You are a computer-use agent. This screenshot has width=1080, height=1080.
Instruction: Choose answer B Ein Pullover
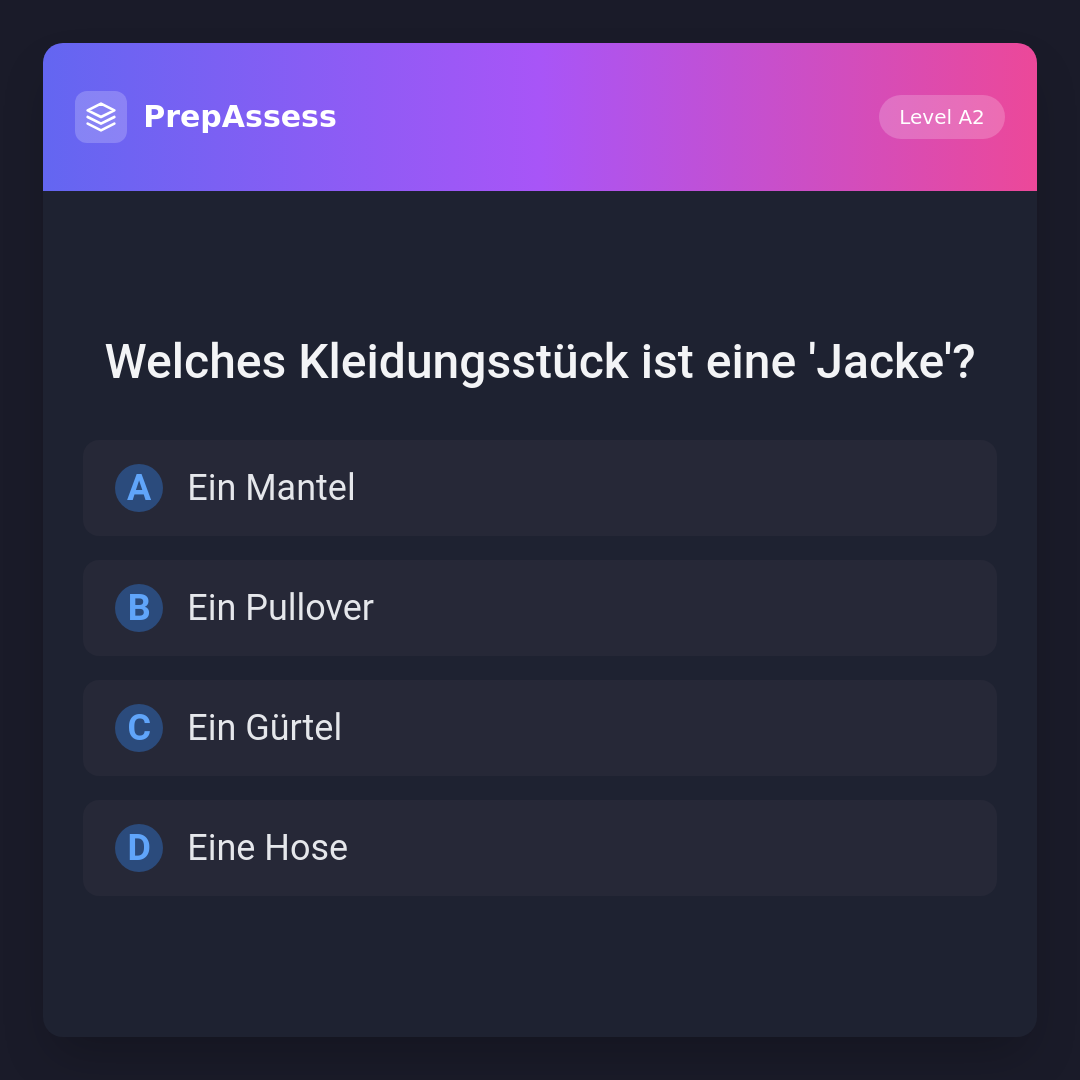(x=540, y=608)
